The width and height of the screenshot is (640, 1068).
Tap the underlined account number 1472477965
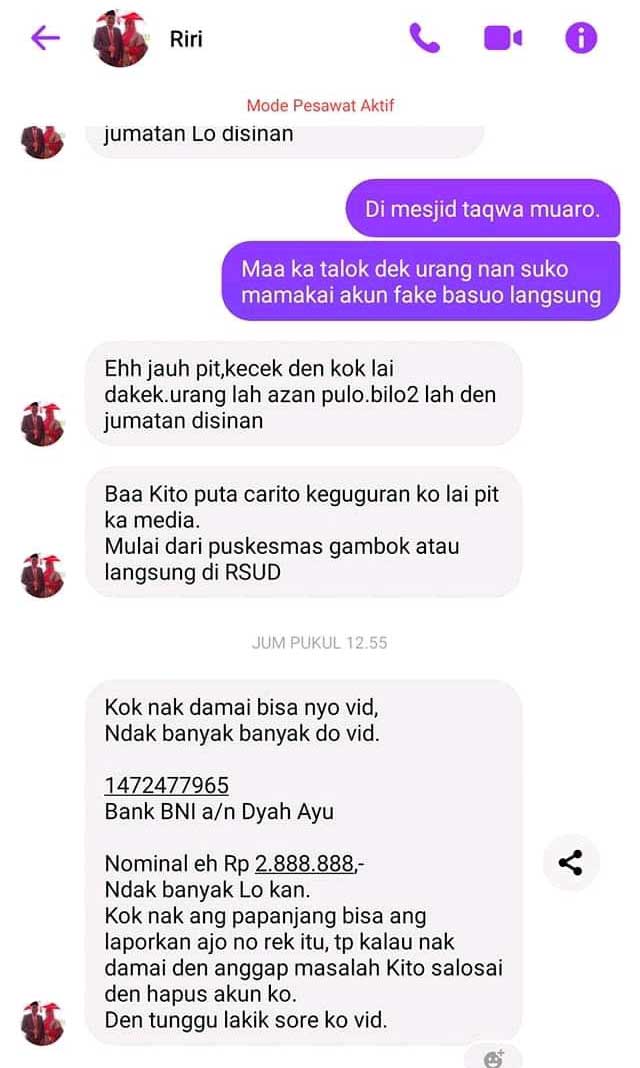(167, 785)
